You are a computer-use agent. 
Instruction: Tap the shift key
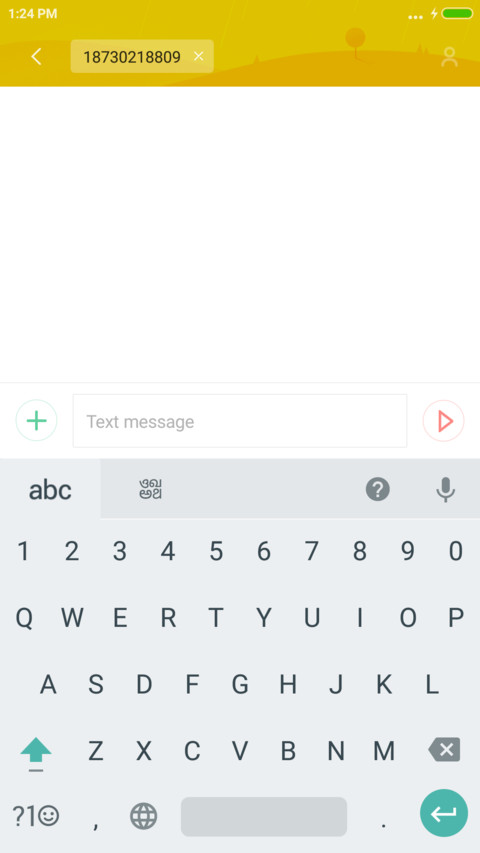click(36, 754)
